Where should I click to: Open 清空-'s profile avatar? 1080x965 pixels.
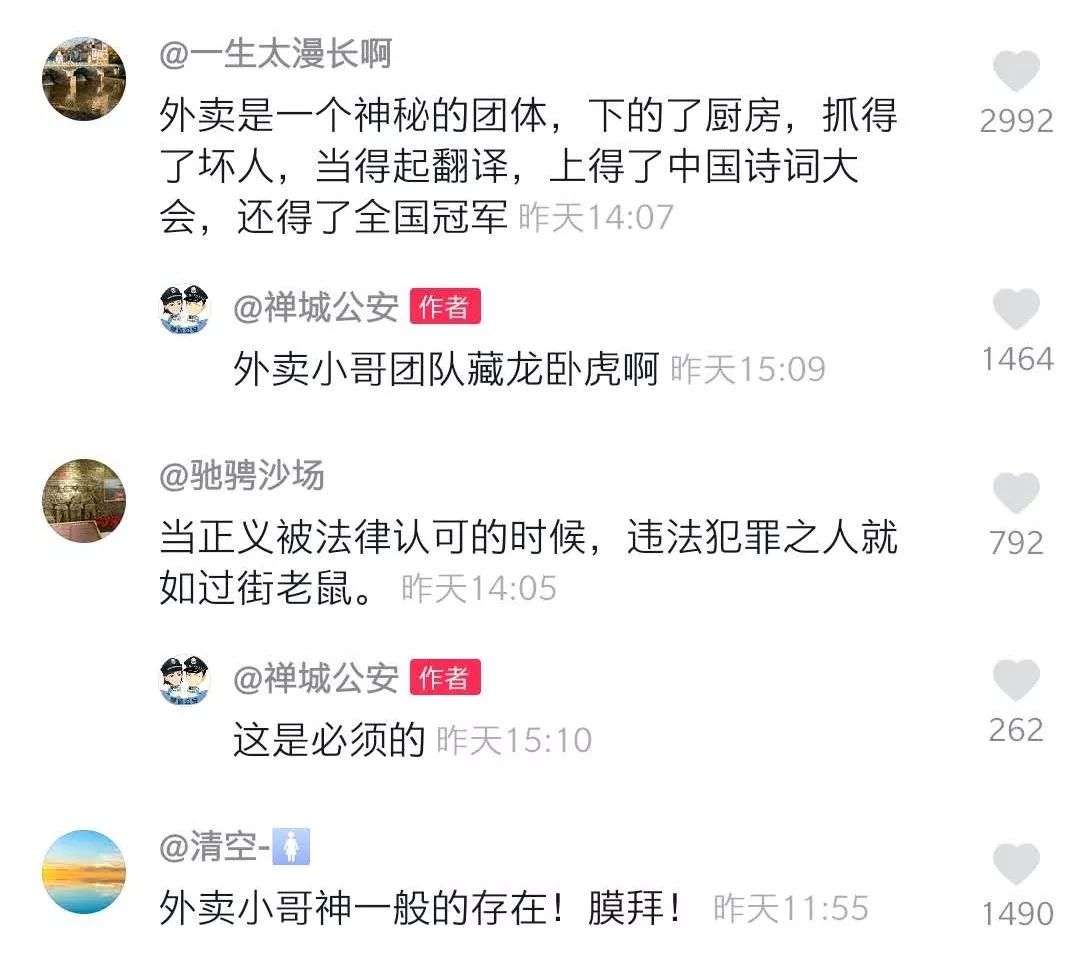84,872
